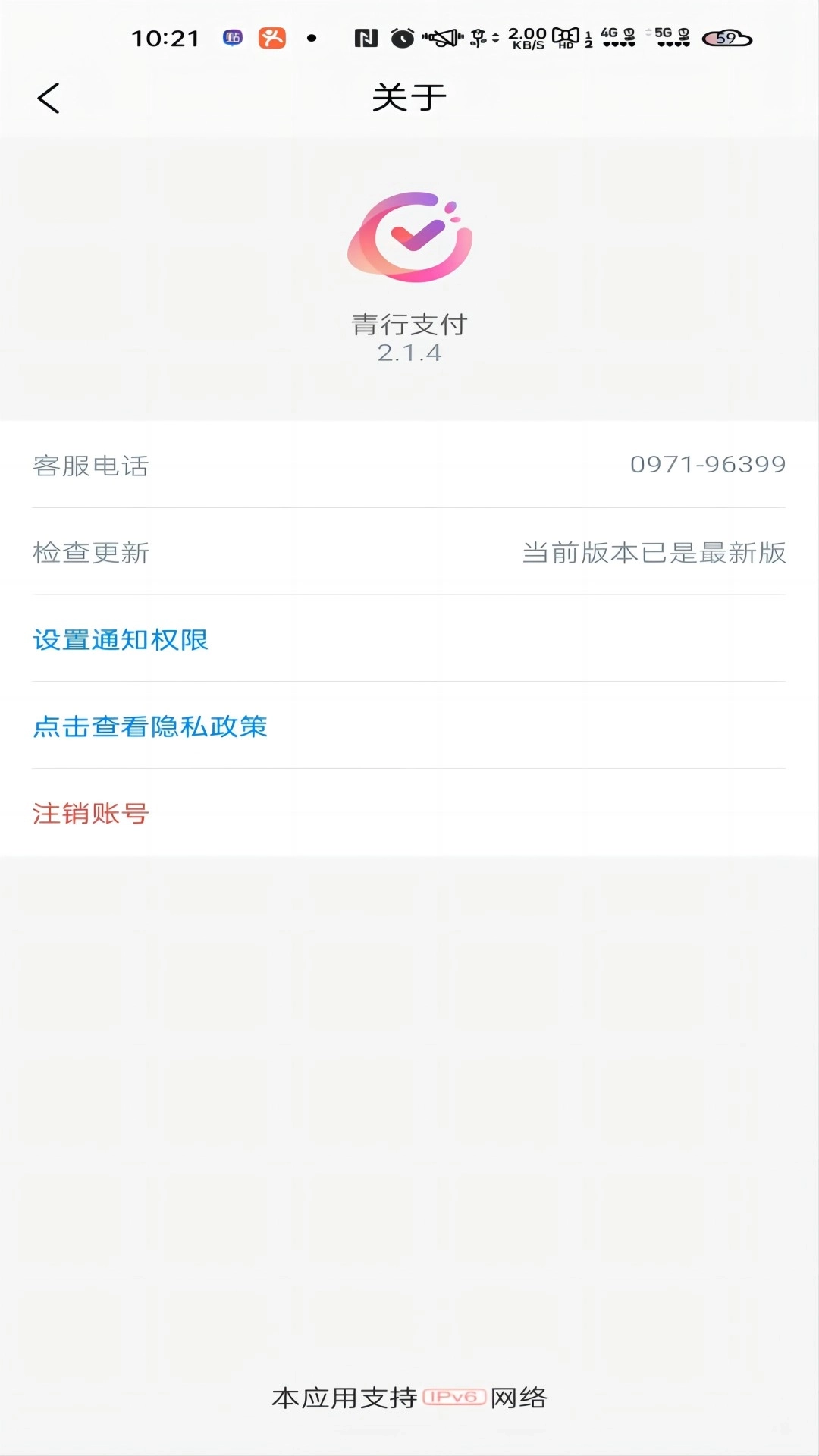Open the 点击查看隐私政策 privacy policy
Viewport: 819px width, 1456px height.
click(x=152, y=726)
